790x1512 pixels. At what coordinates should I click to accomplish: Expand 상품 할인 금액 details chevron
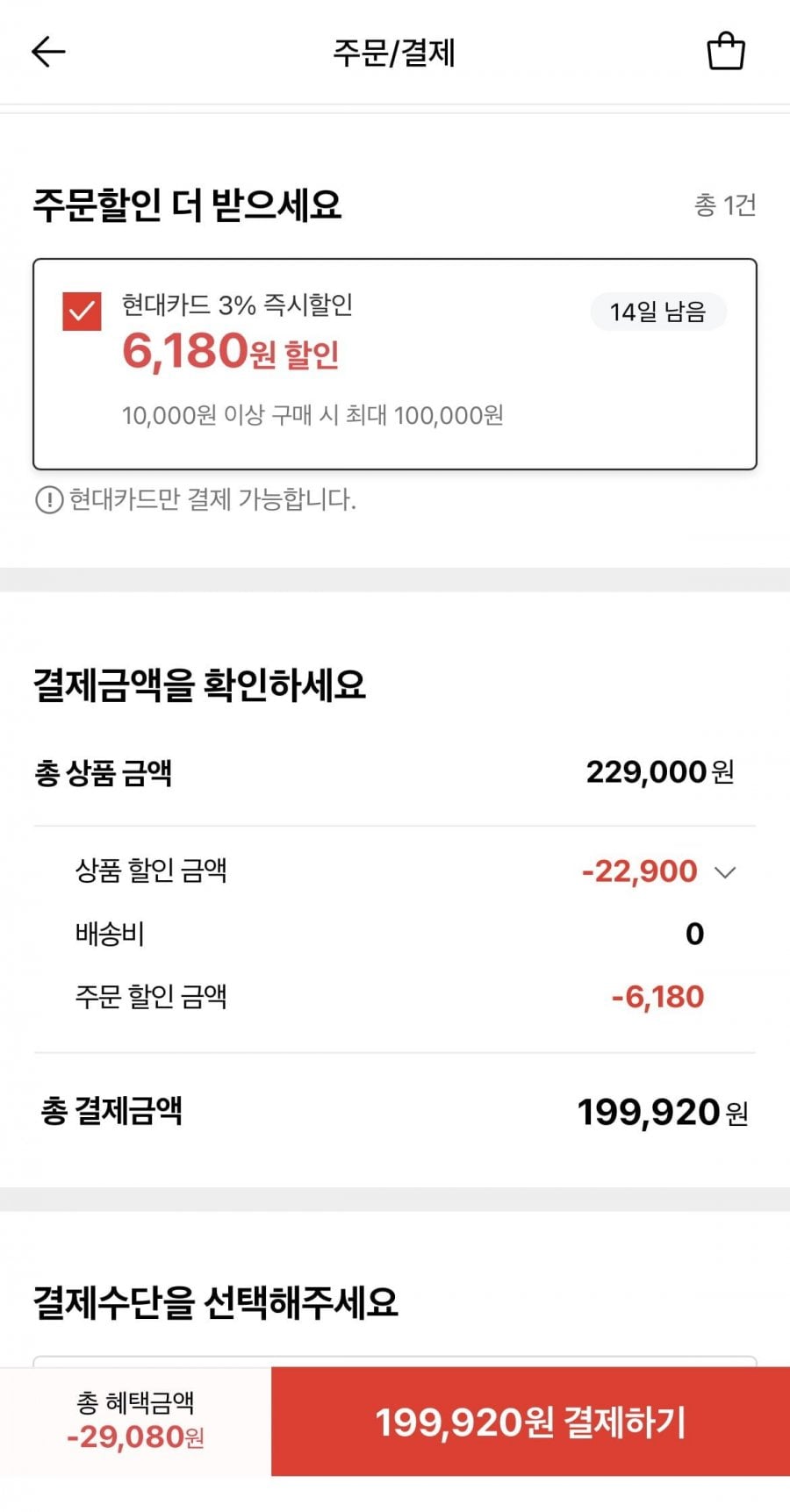click(x=725, y=872)
